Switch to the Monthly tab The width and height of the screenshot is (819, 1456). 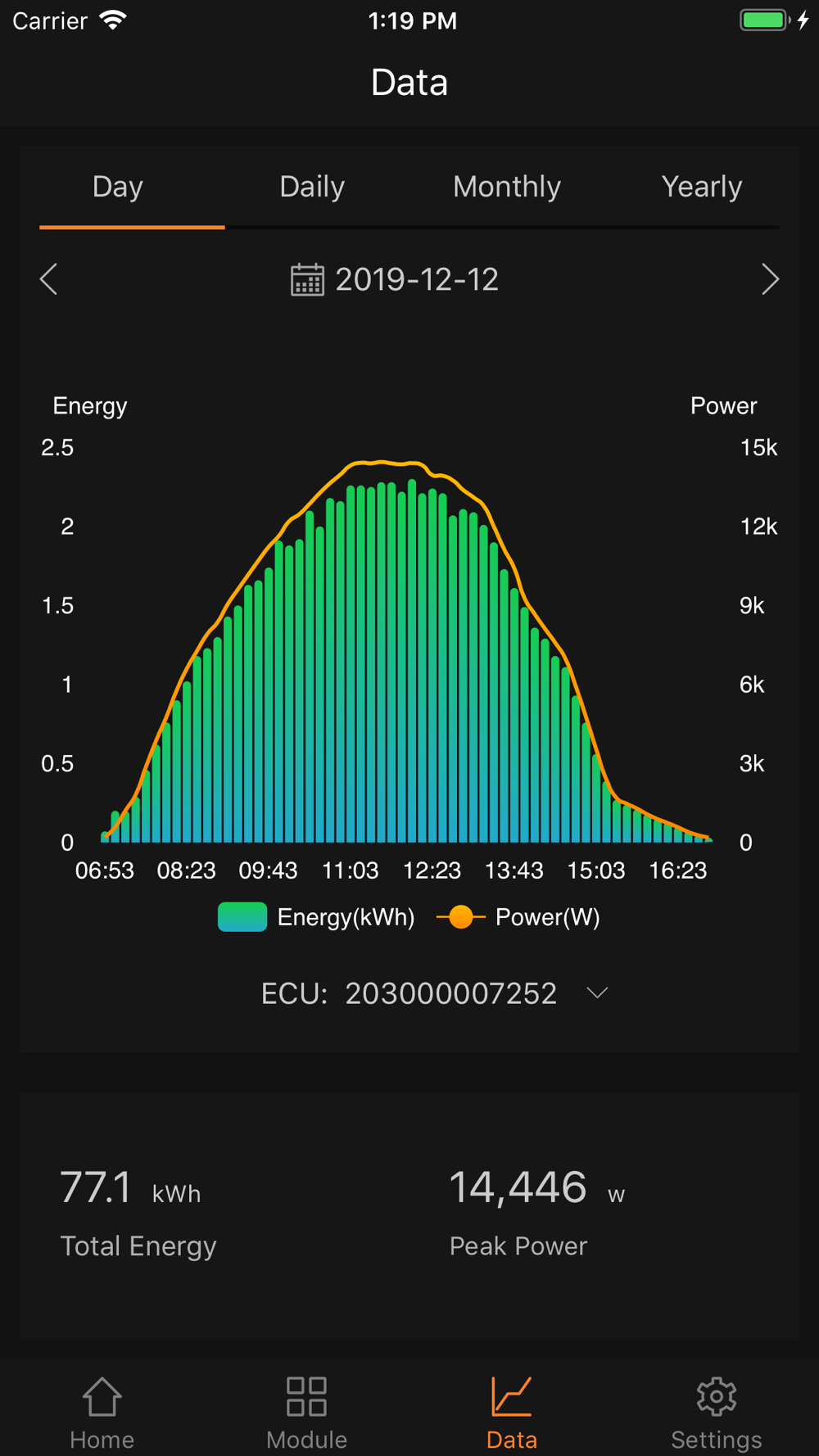click(x=507, y=187)
